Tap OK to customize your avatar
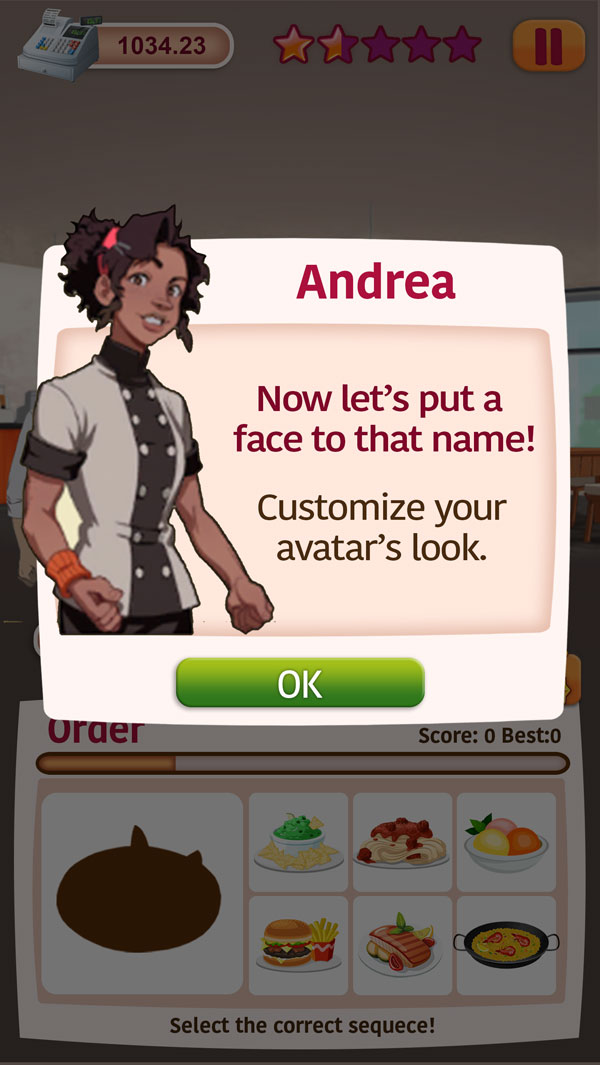 (x=300, y=683)
